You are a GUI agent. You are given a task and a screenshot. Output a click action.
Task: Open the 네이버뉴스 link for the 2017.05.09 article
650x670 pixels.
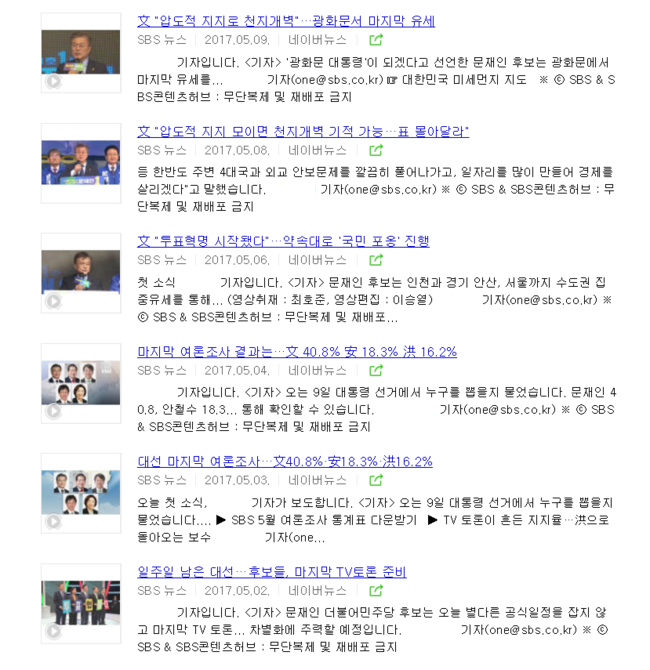316,40
